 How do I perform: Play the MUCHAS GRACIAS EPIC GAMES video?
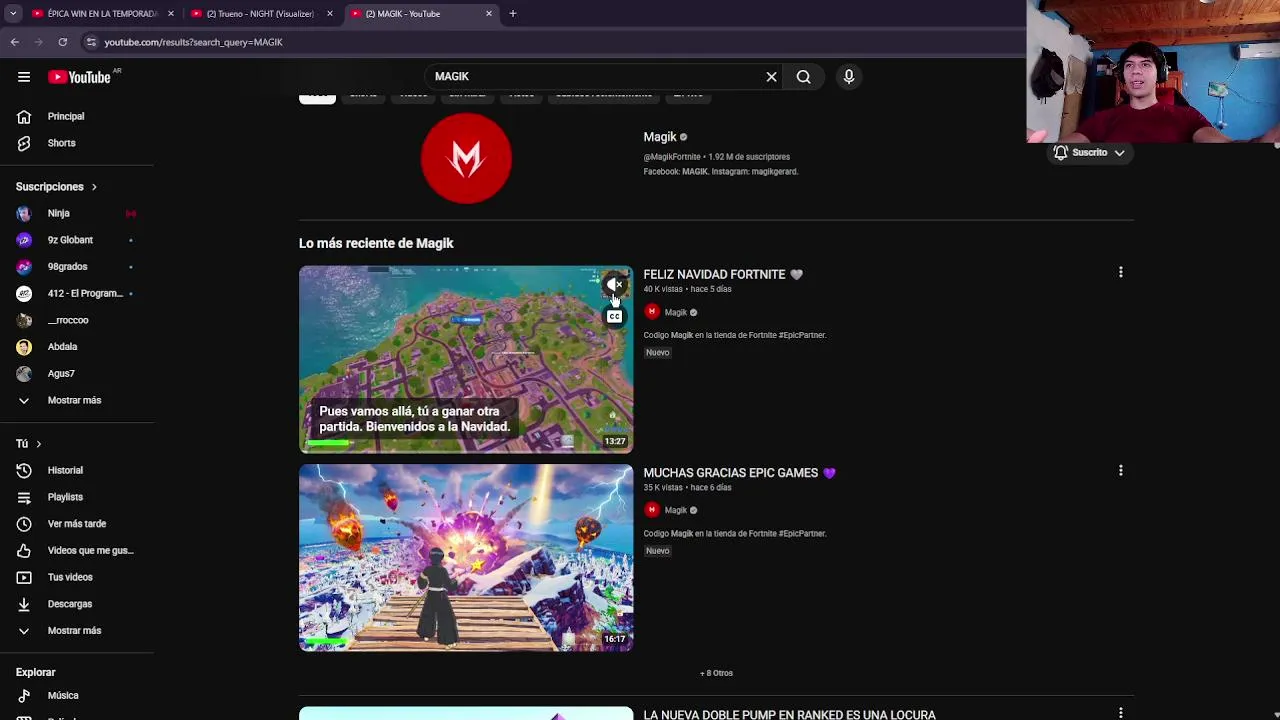pos(466,557)
